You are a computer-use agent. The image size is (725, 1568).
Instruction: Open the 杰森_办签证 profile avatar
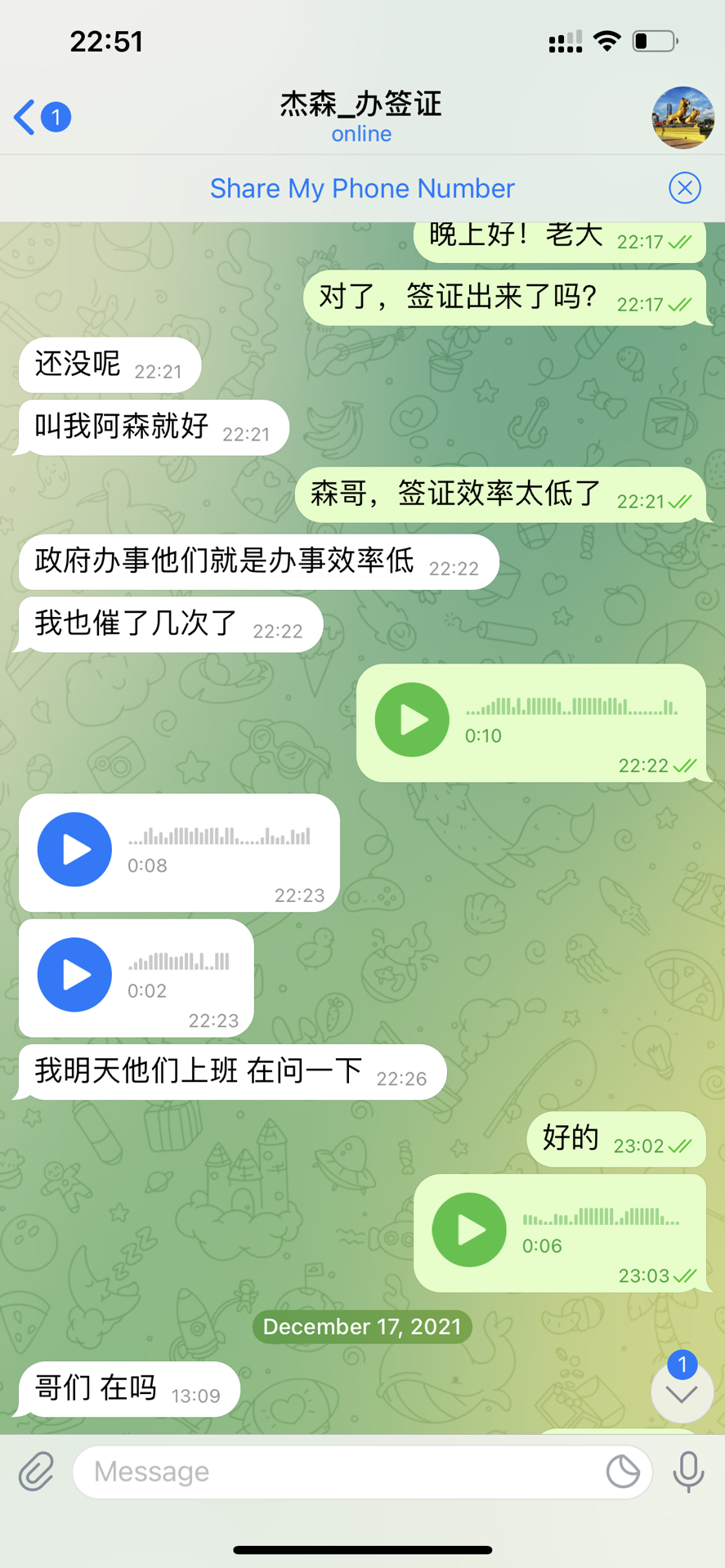[x=682, y=118]
